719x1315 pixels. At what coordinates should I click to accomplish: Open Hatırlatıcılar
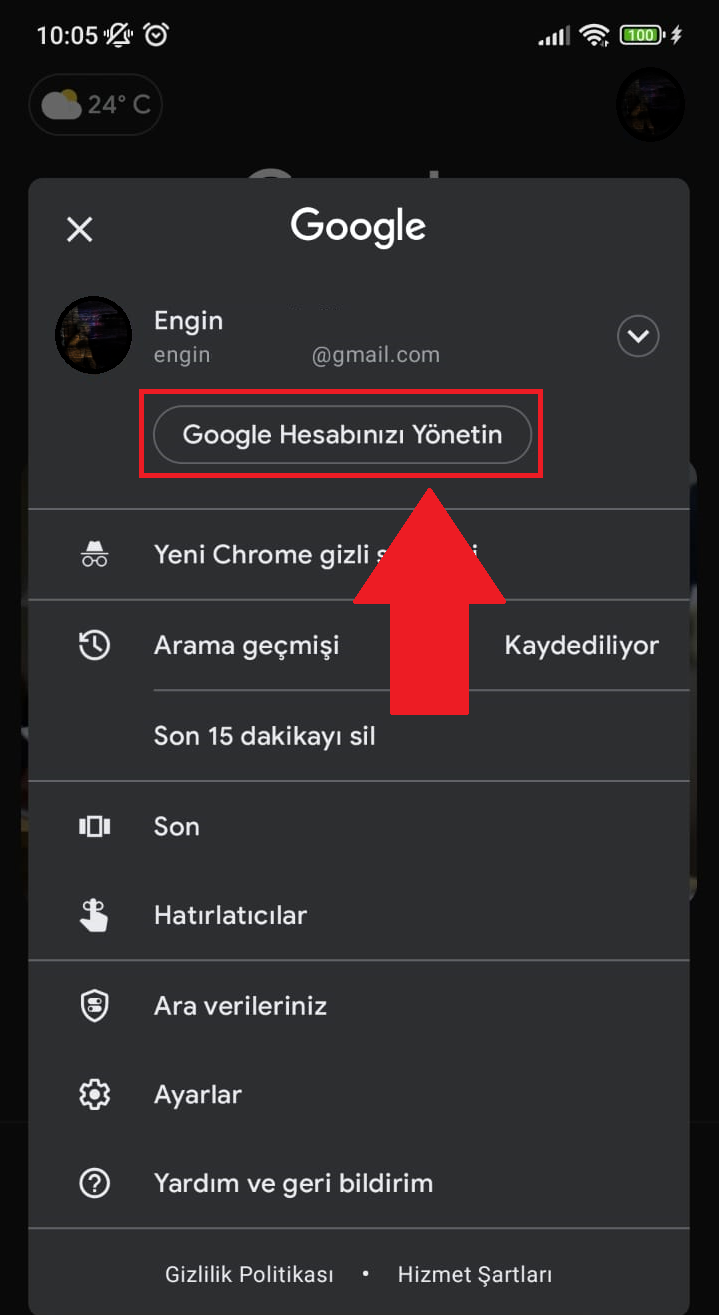coord(230,915)
